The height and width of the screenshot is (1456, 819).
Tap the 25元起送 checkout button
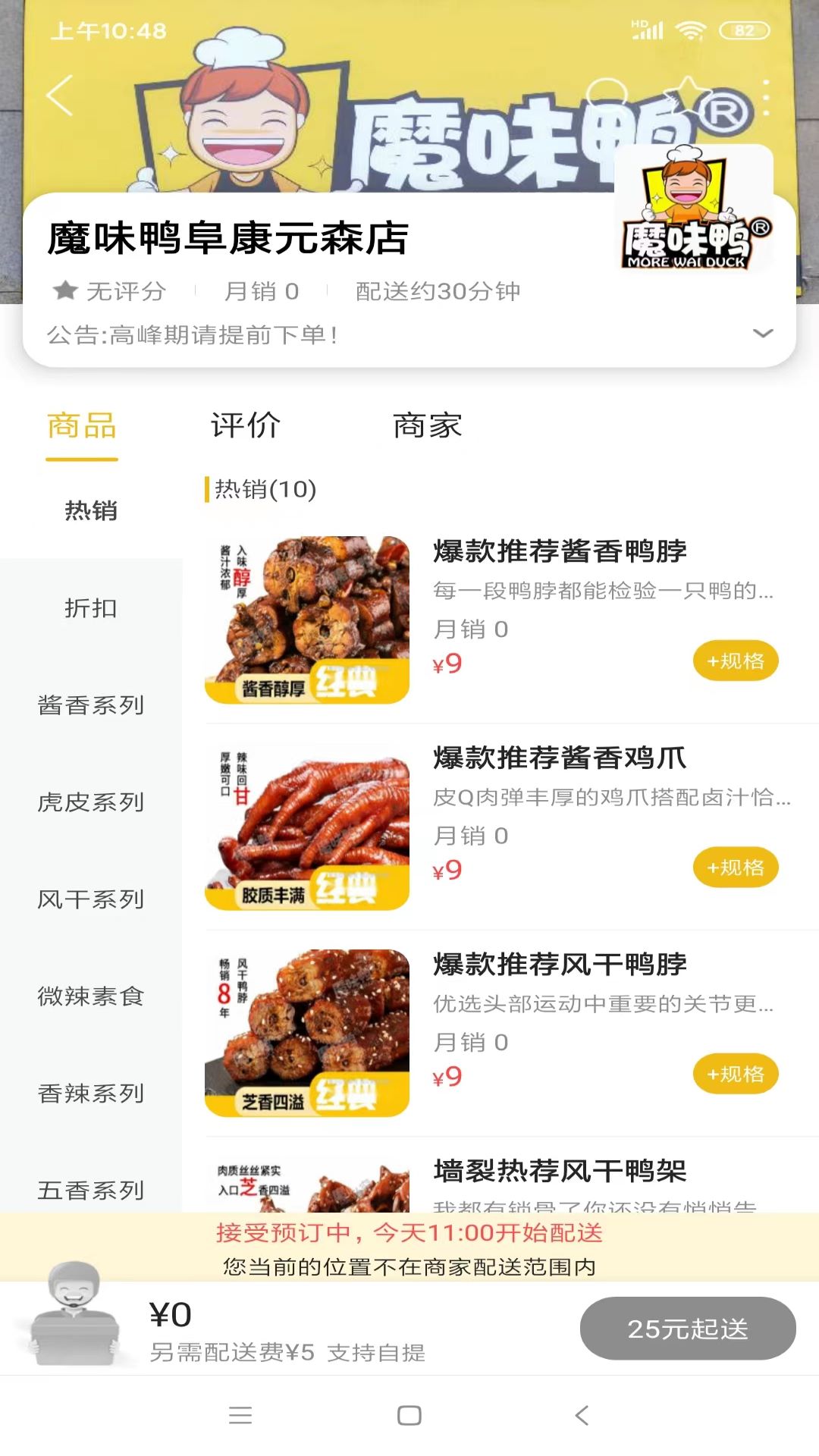point(687,1329)
